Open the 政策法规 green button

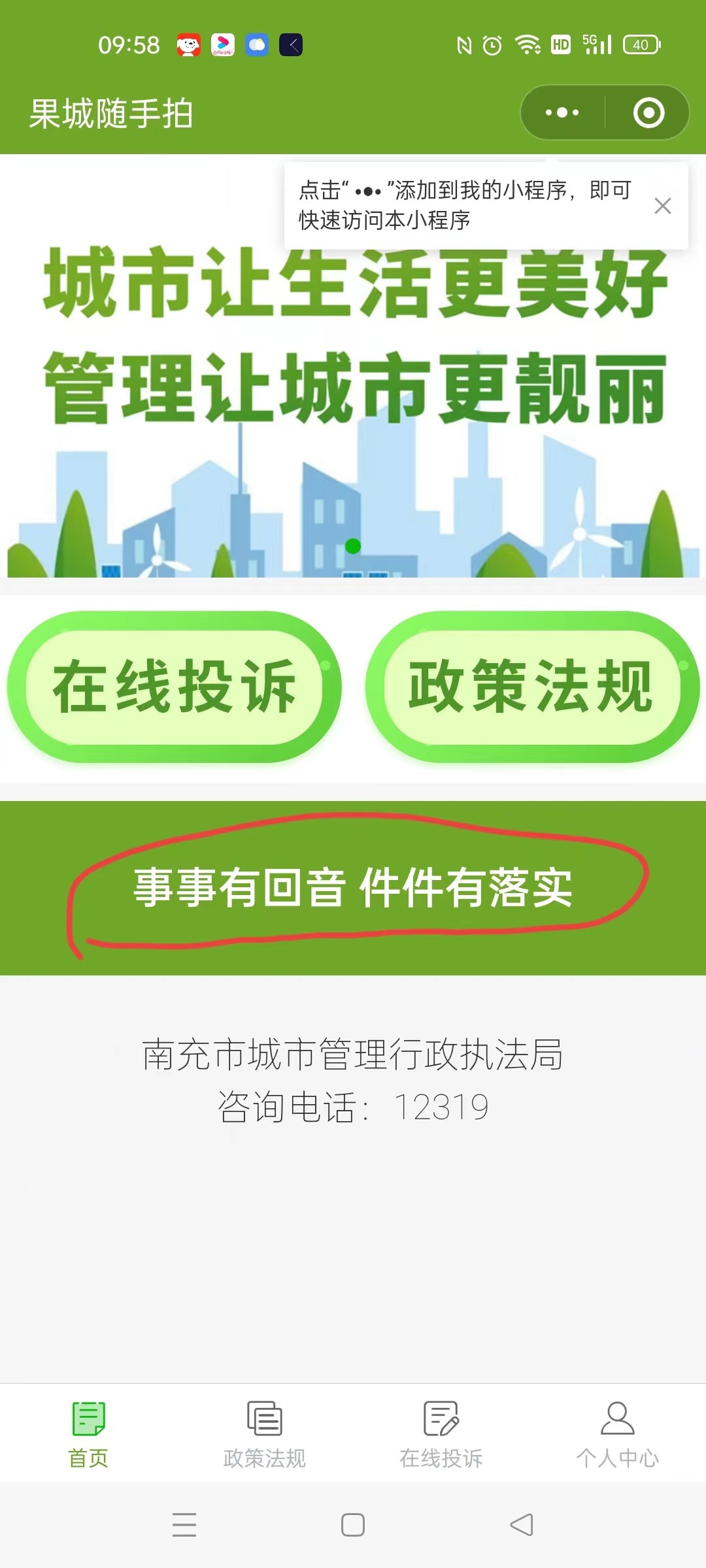[531, 687]
